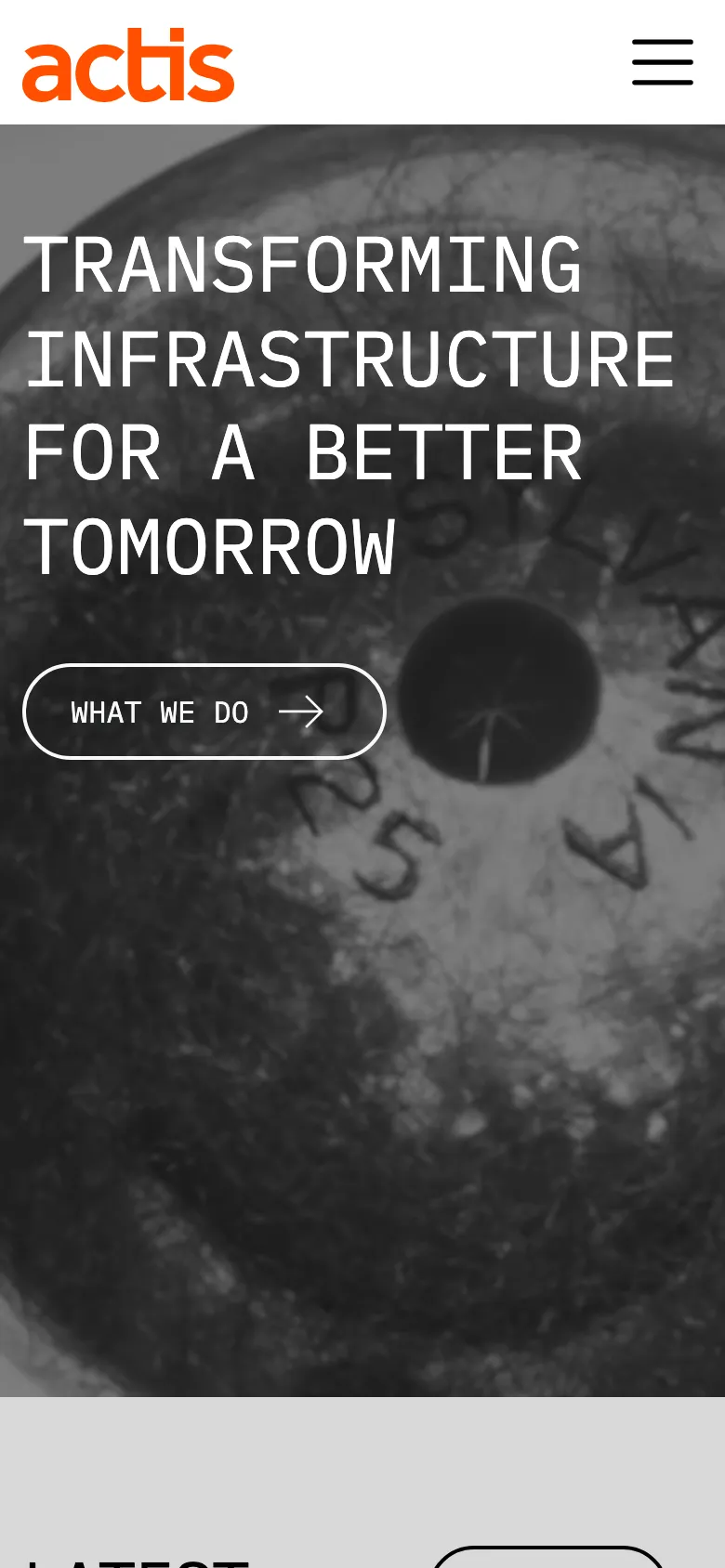The image size is (725, 1568).
Task: Open the hamburger navigation menu
Action: tap(662, 62)
